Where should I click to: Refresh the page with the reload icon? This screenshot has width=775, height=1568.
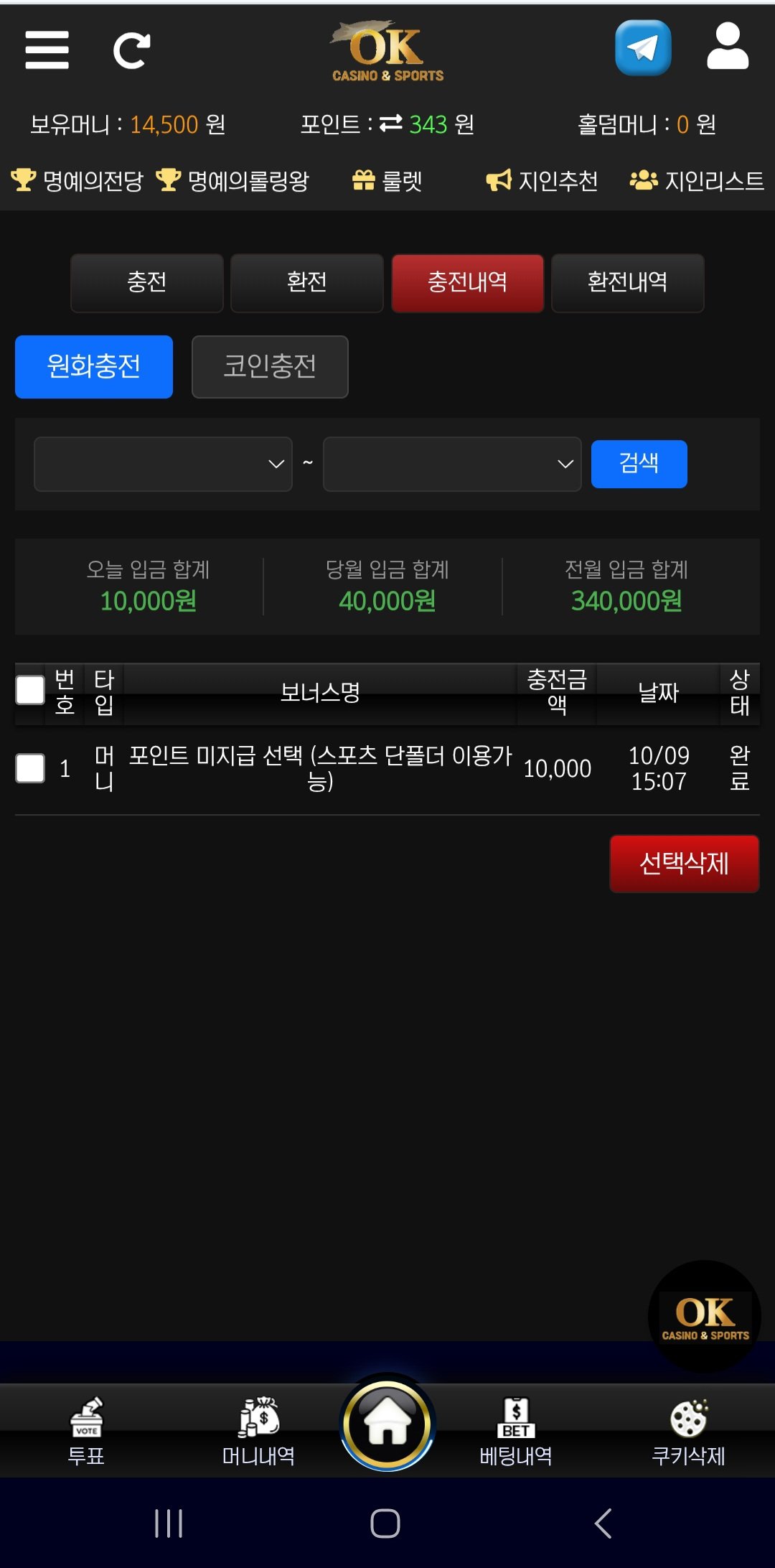[131, 50]
